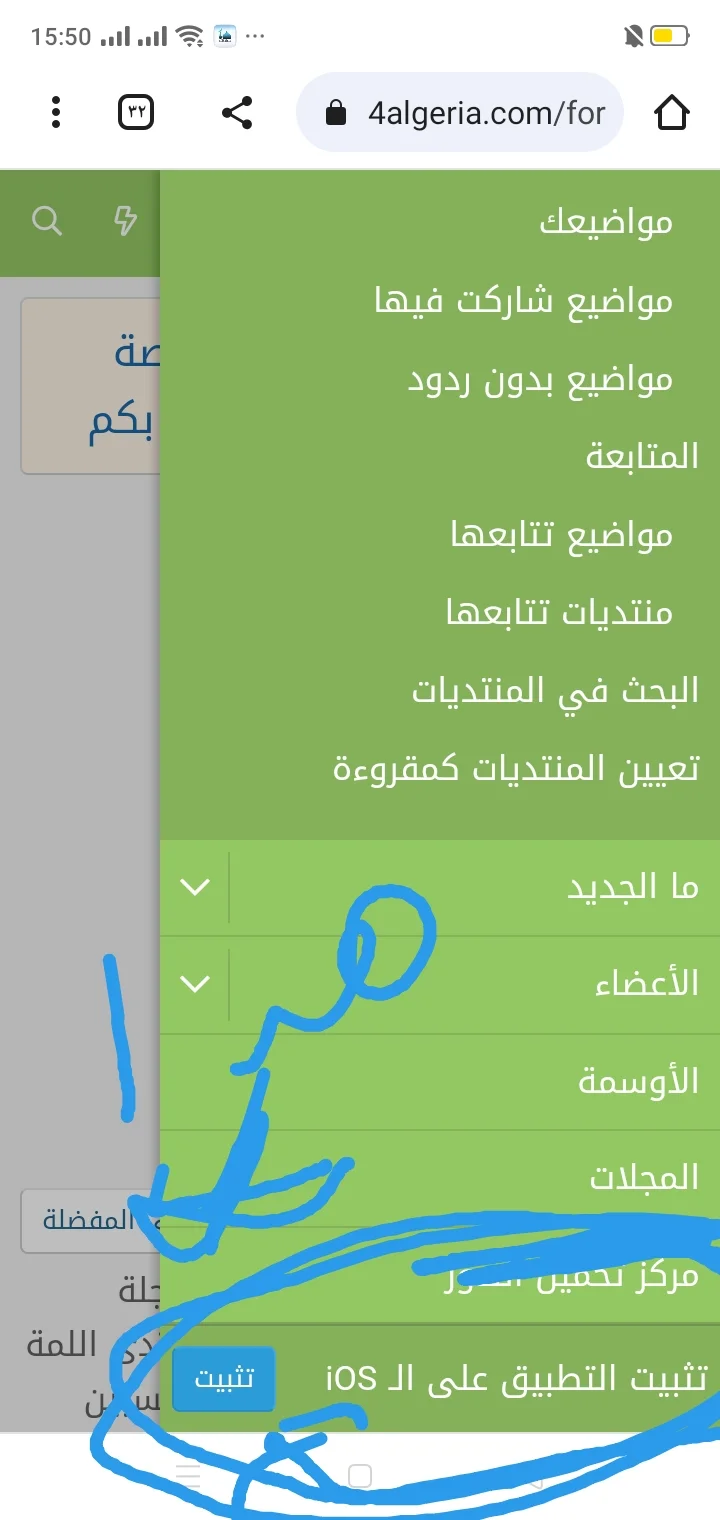Open البحث في المنتديات

(555, 690)
